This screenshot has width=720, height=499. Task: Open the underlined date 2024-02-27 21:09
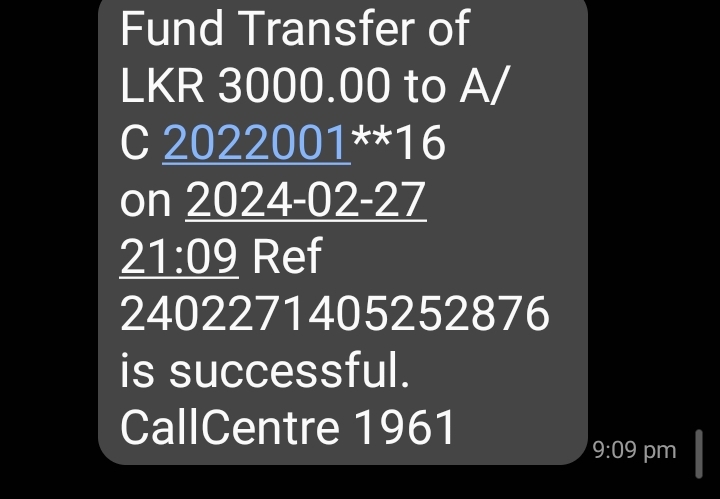(306, 202)
